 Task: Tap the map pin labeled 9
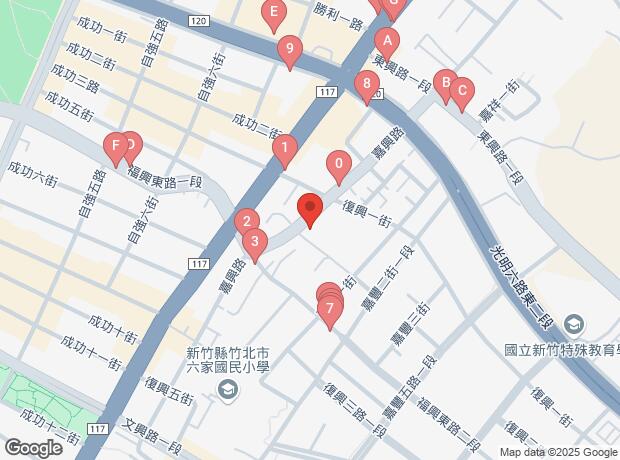pos(289,48)
